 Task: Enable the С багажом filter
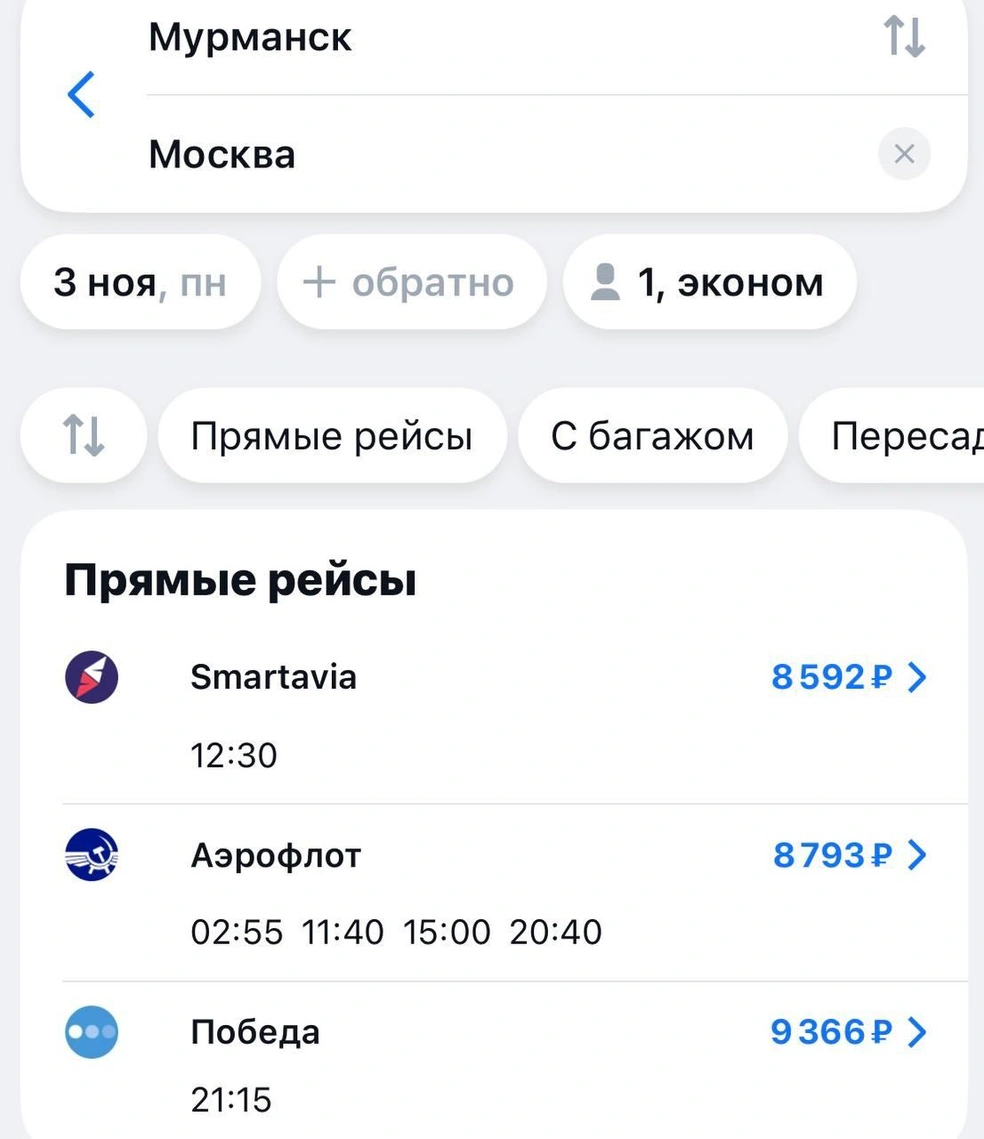coord(652,435)
